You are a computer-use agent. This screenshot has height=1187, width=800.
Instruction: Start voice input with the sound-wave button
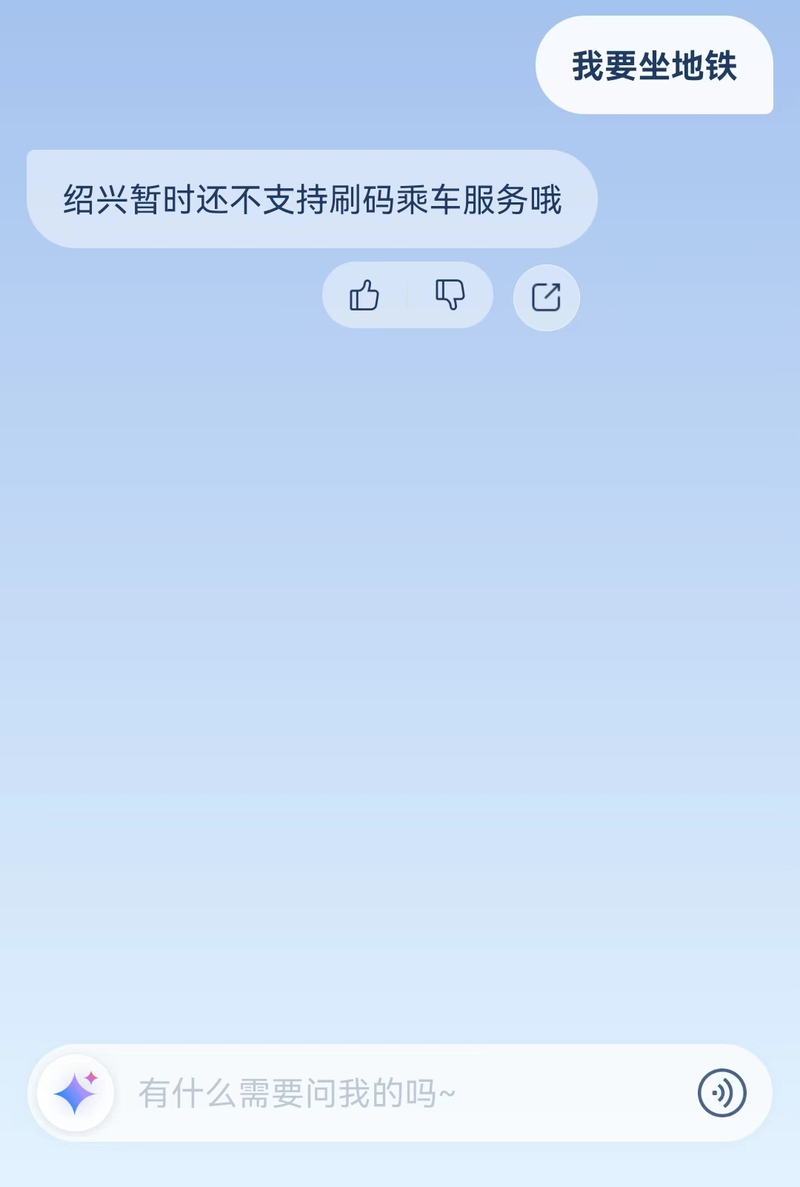[721, 1093]
